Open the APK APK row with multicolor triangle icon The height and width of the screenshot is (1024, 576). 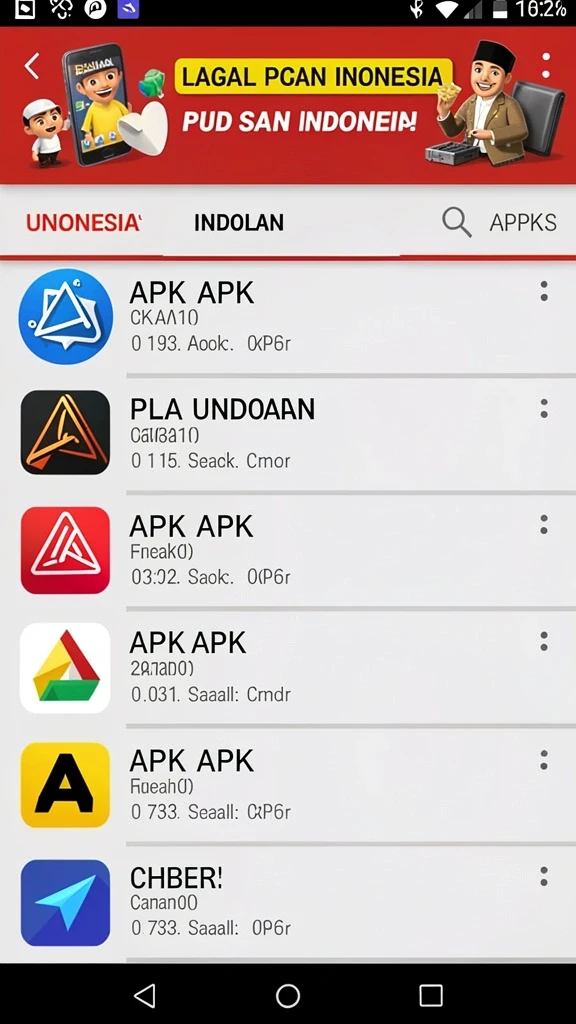pyautogui.click(x=288, y=667)
